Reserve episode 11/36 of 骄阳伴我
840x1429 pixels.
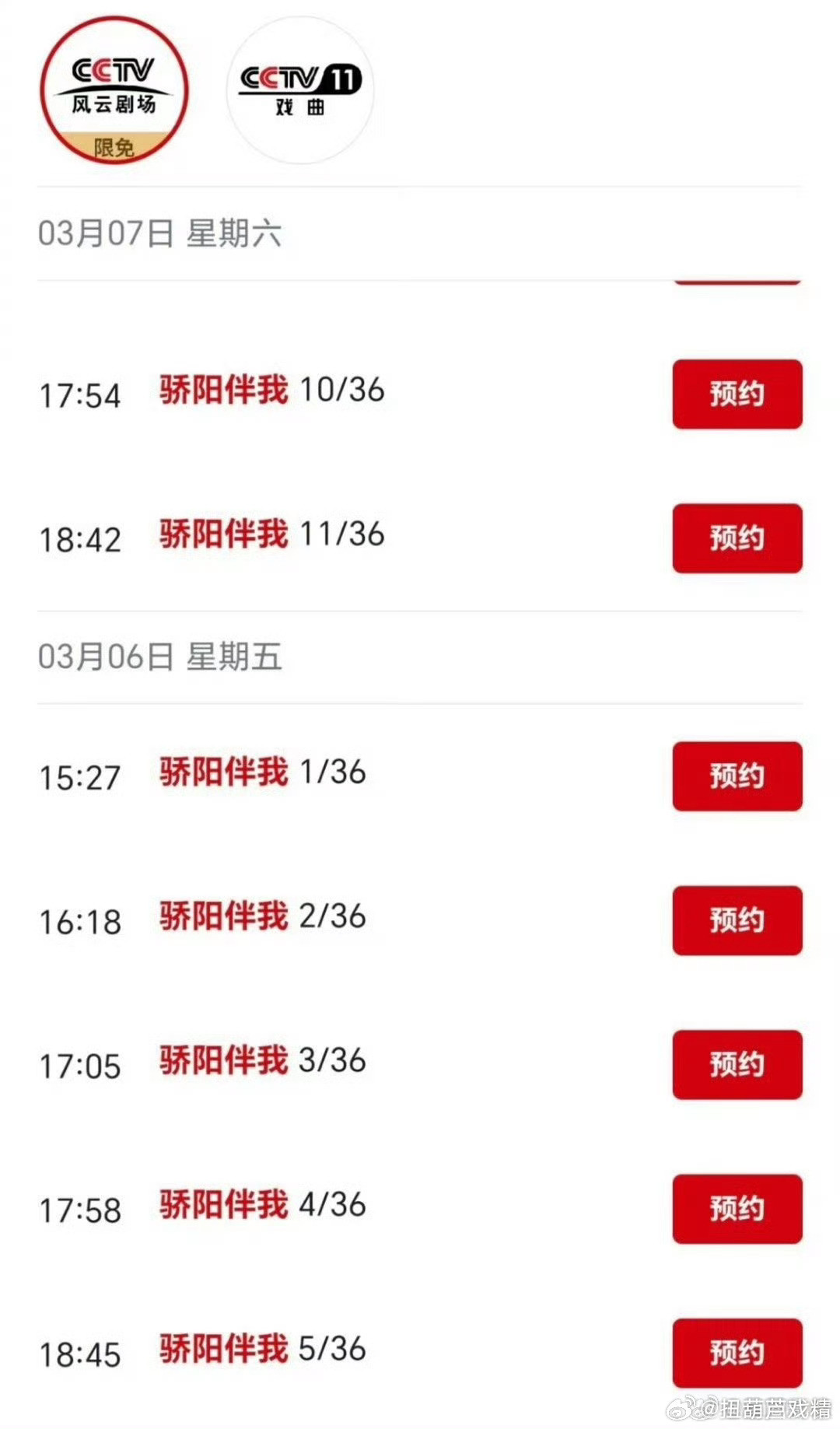(737, 538)
